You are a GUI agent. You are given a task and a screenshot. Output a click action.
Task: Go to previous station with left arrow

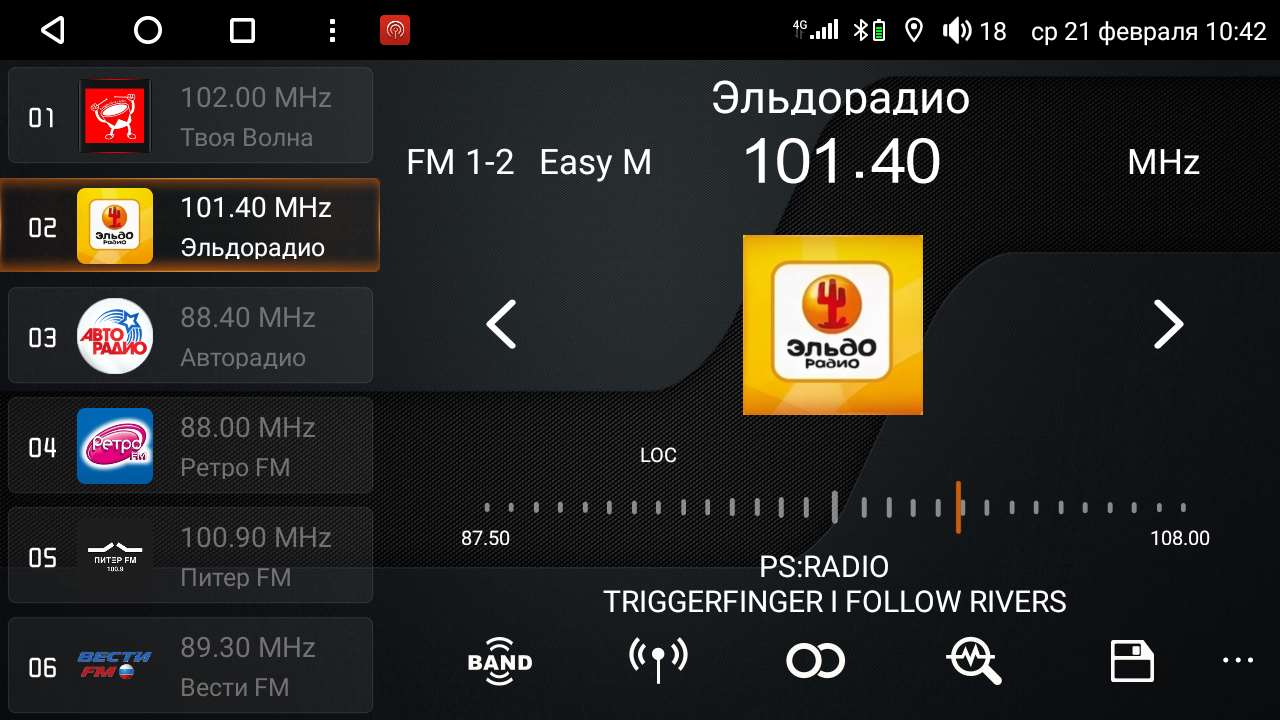(x=501, y=324)
